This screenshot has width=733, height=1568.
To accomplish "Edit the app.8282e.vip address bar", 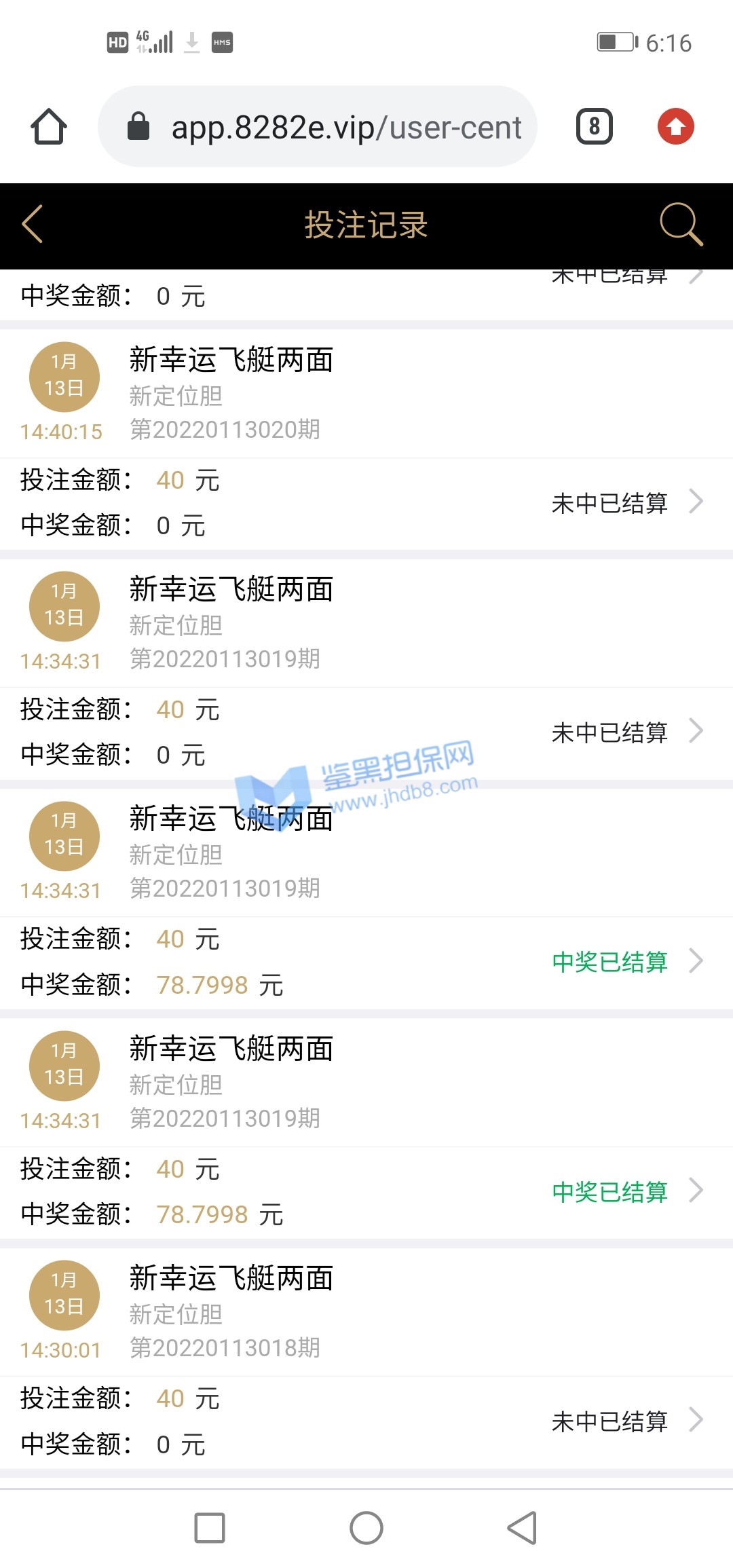I will (x=326, y=127).
